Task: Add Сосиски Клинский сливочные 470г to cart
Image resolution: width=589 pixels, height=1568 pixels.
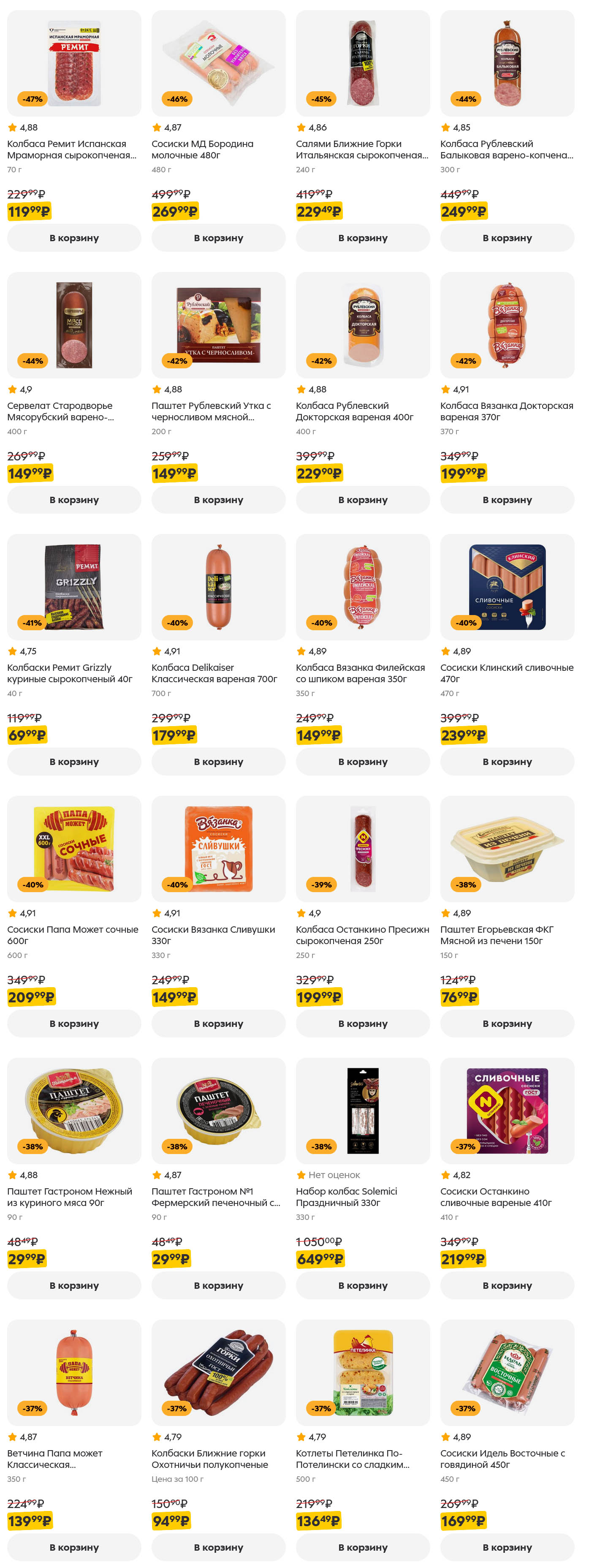Action: [506, 762]
